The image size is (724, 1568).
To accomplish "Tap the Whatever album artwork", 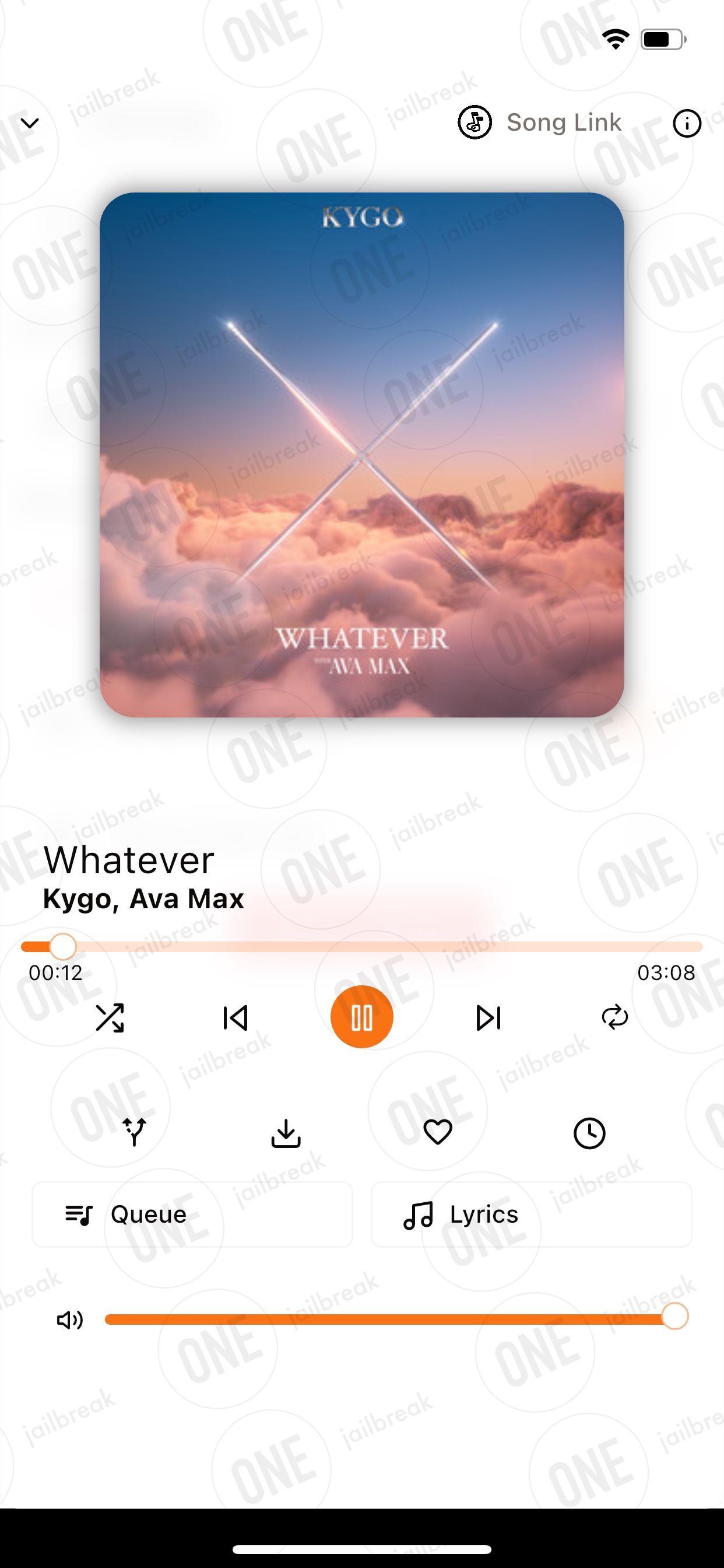I will (362, 454).
